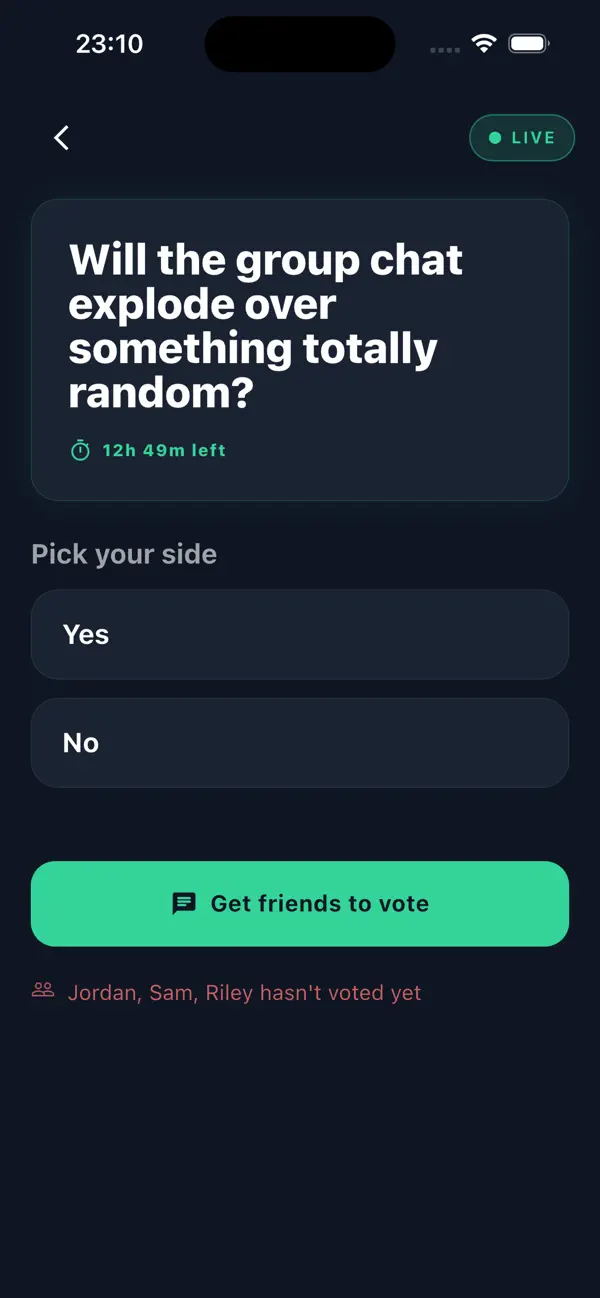
Task: Pick the Yes option
Action: (300, 634)
